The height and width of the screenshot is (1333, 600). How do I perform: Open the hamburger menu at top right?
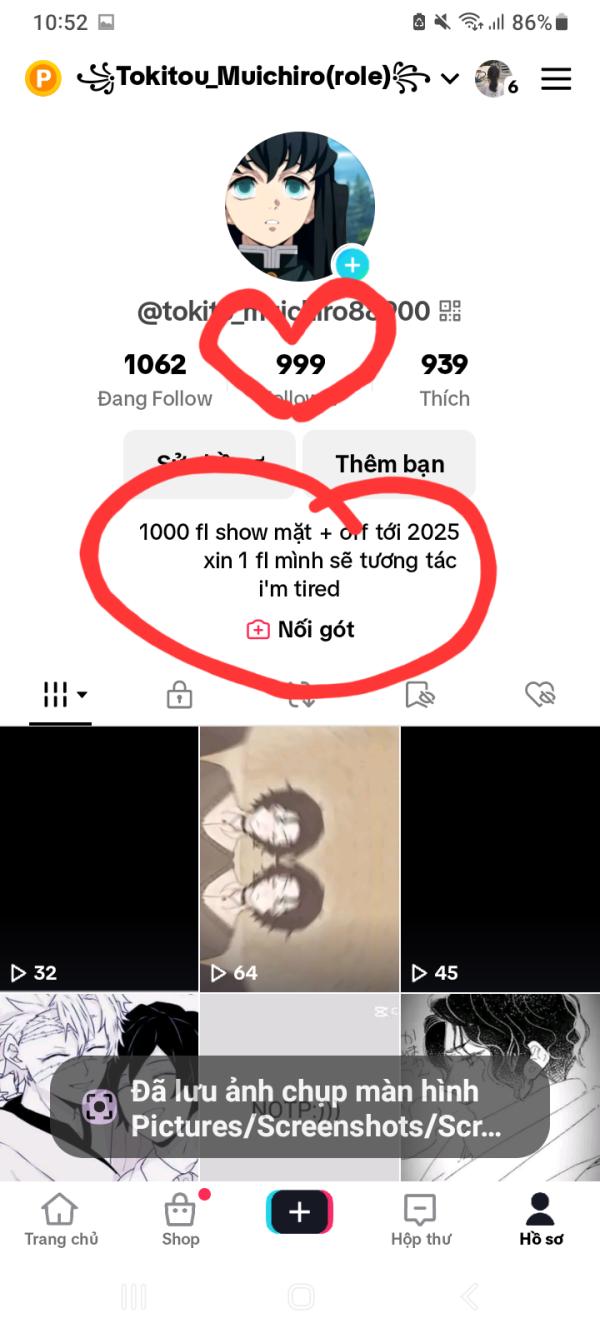click(556, 79)
